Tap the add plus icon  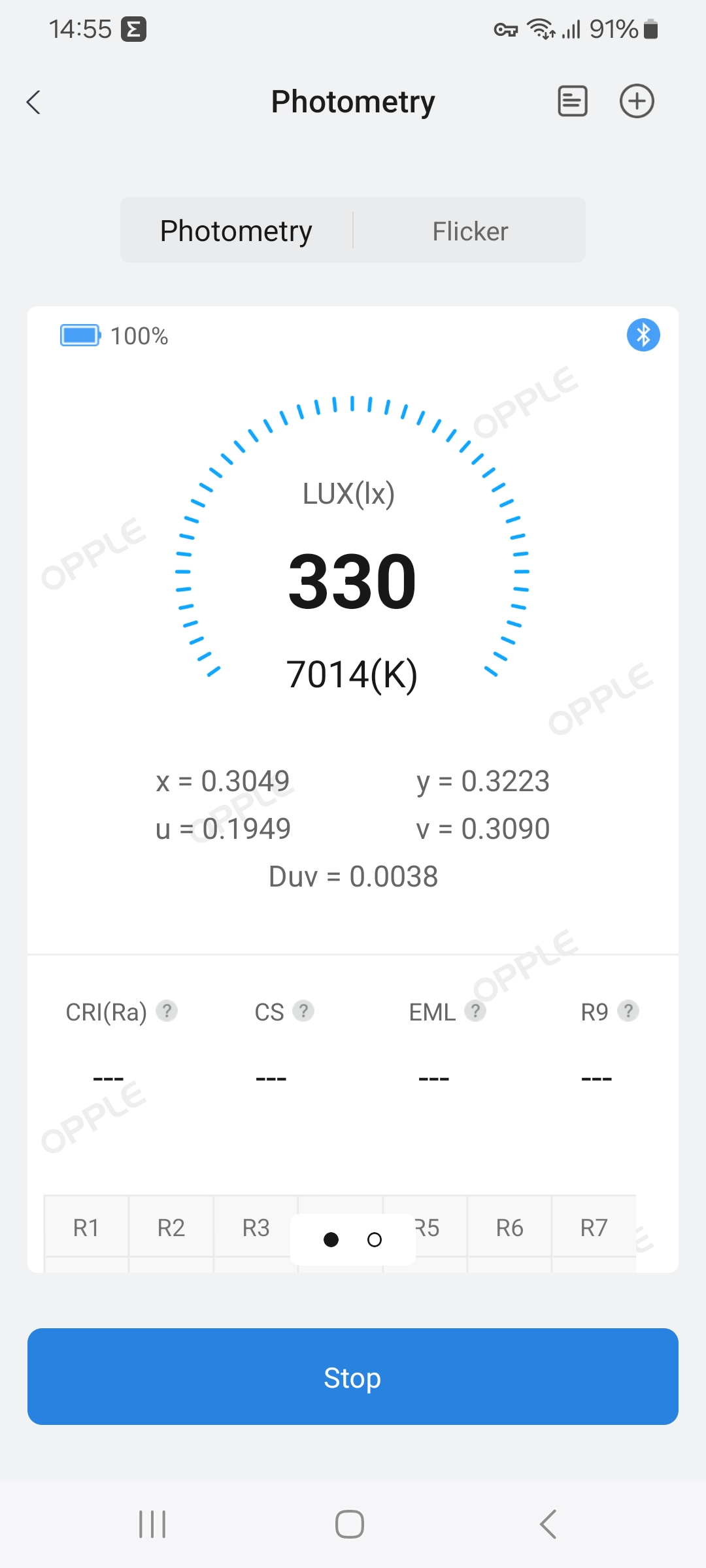pyautogui.click(x=637, y=101)
